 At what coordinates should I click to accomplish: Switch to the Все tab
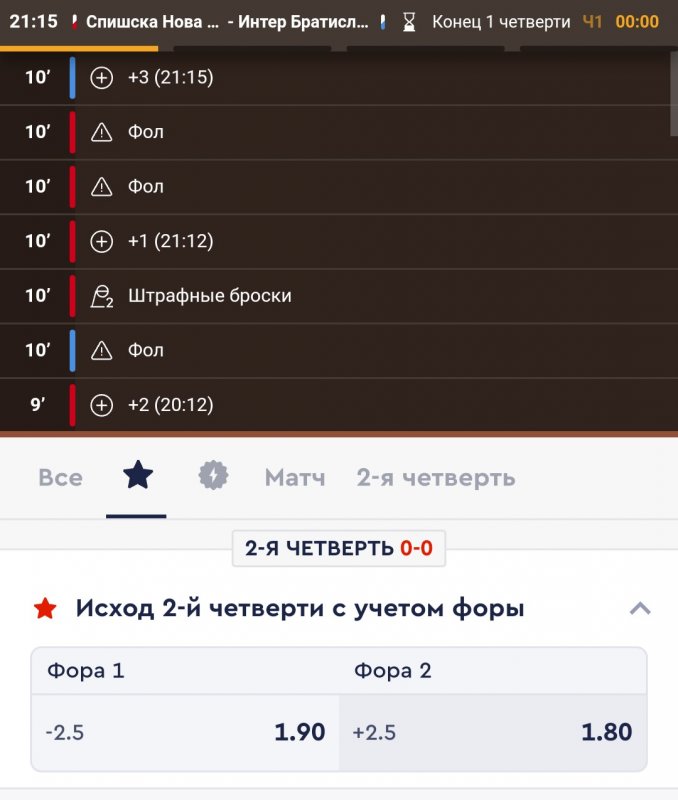click(60, 477)
